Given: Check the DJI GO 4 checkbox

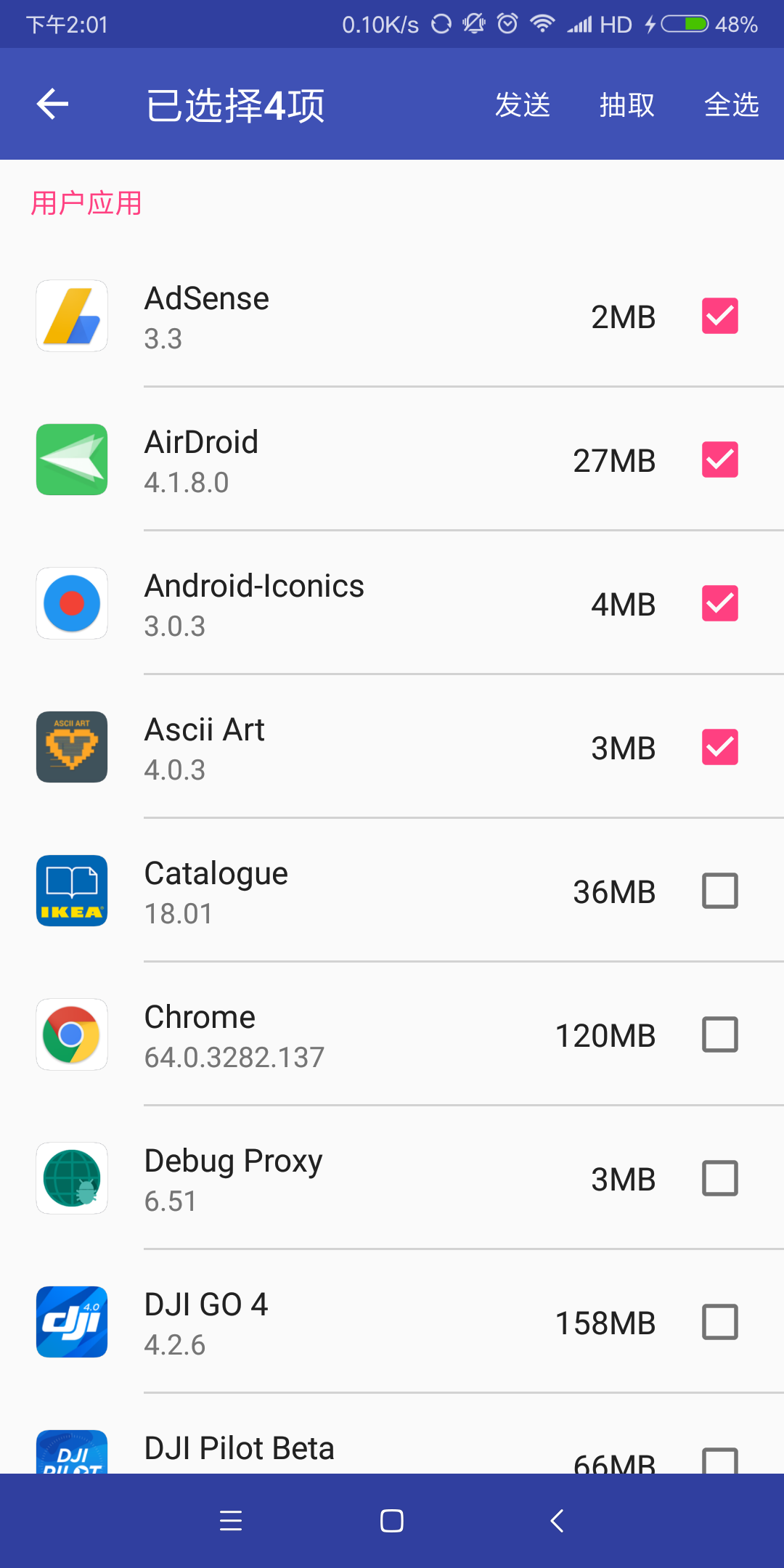Looking at the screenshot, I should [719, 1322].
